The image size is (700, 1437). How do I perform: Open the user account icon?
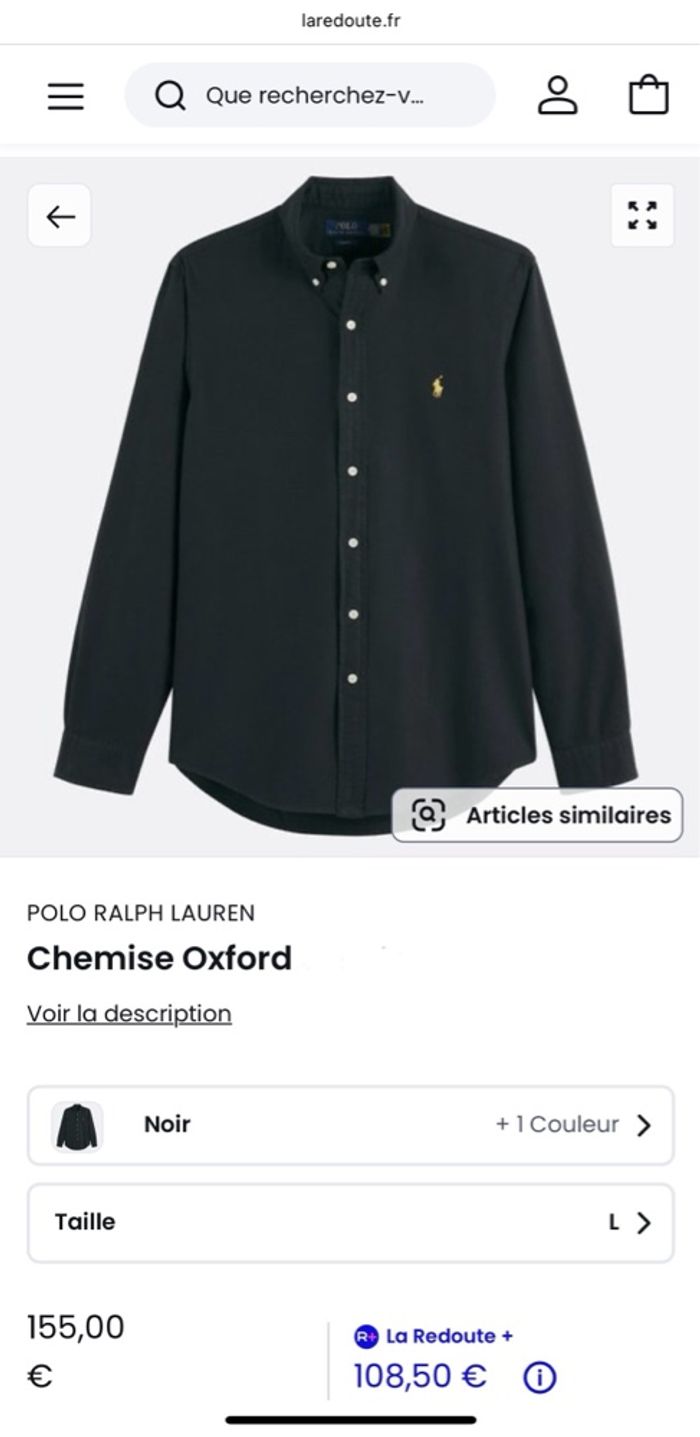[557, 96]
